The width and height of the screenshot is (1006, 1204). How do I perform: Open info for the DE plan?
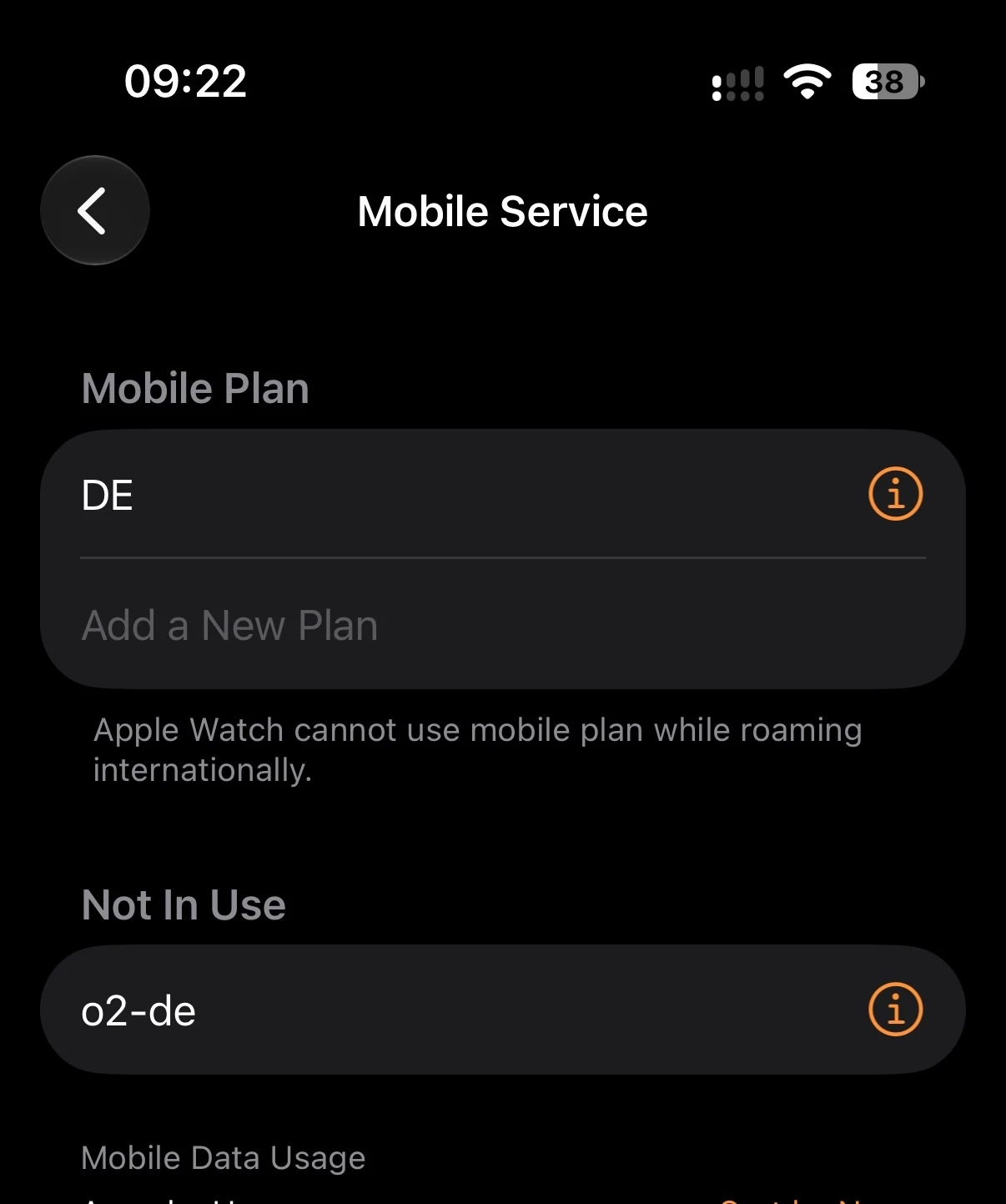[895, 494]
